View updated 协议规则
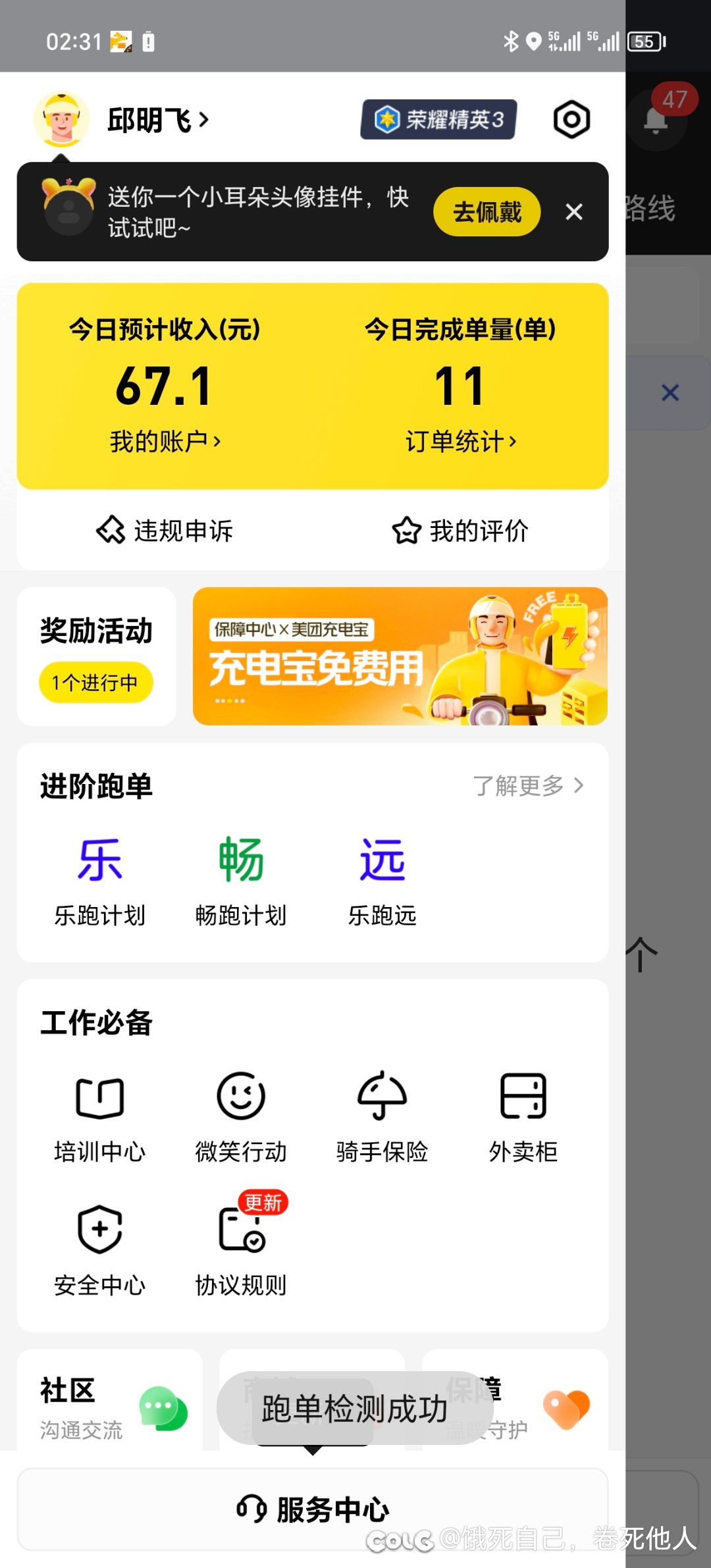 pos(241,1249)
